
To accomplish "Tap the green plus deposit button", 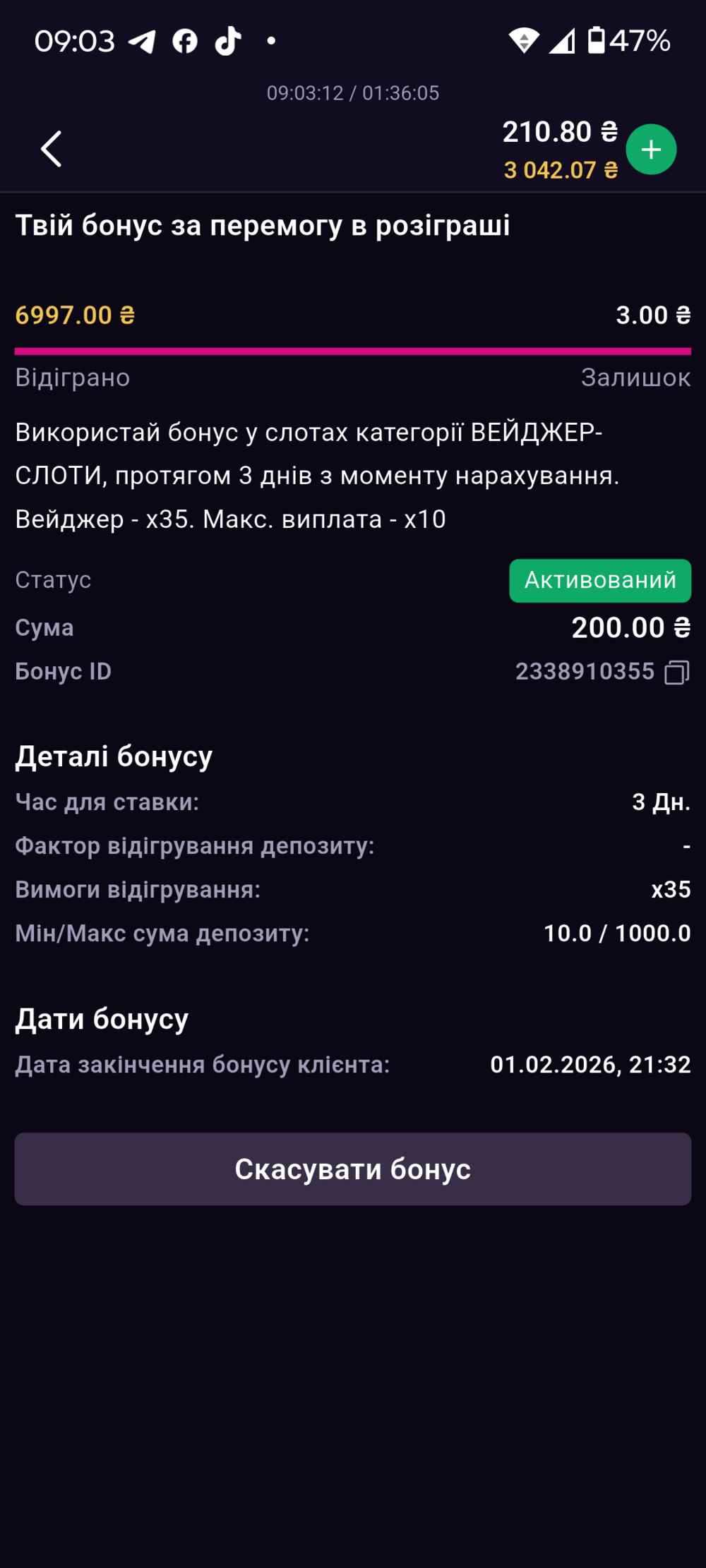I will point(651,150).
